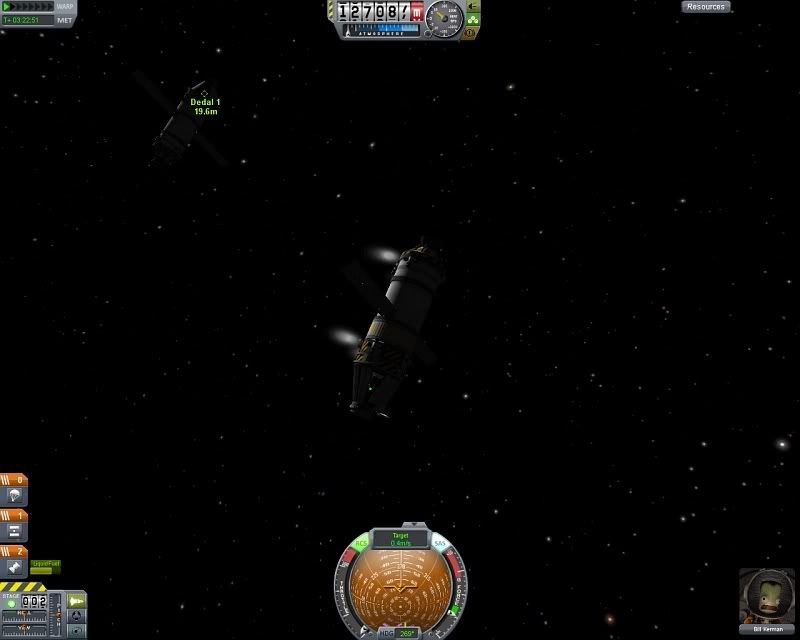Open map view from bottom-left mode panel
The image size is (800, 640).
[77, 631]
